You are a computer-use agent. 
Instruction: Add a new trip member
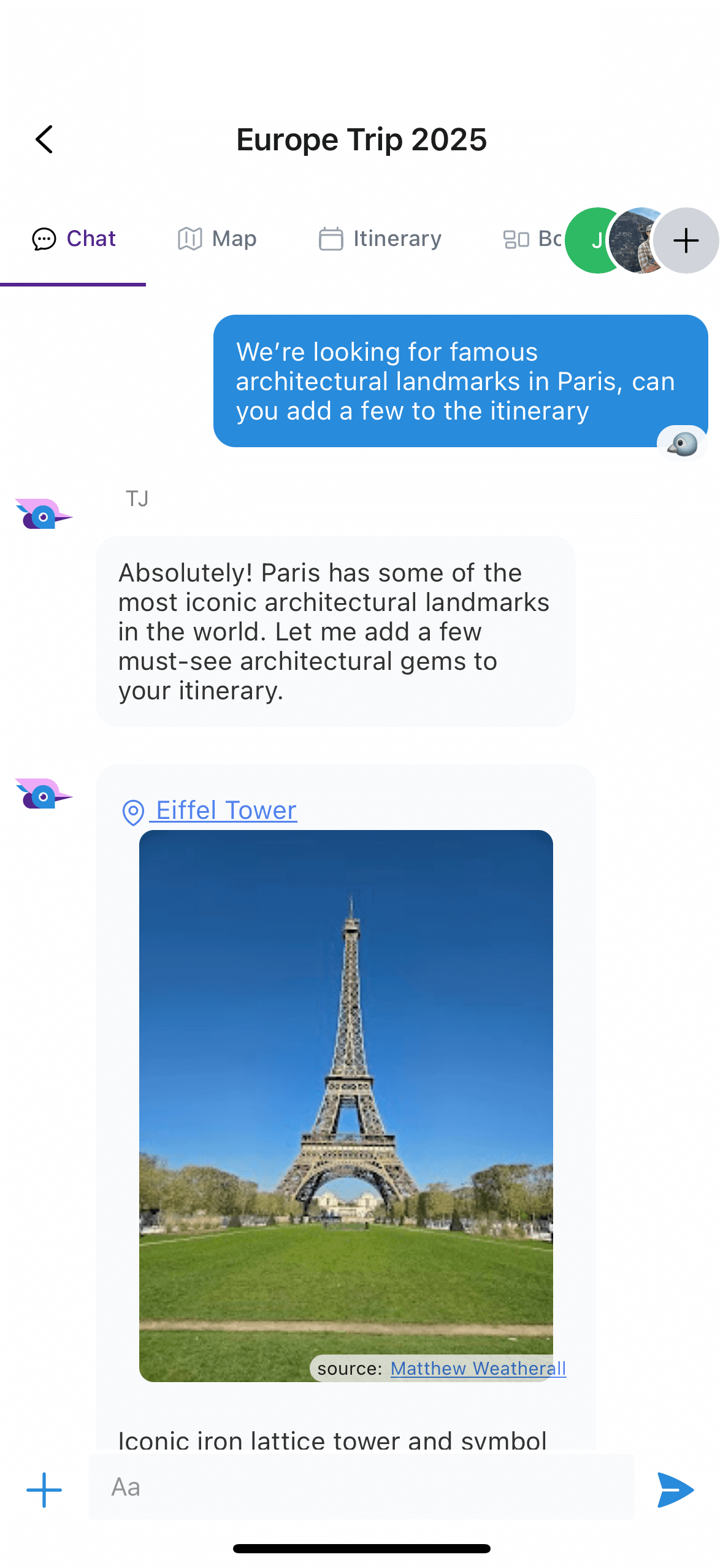686,240
